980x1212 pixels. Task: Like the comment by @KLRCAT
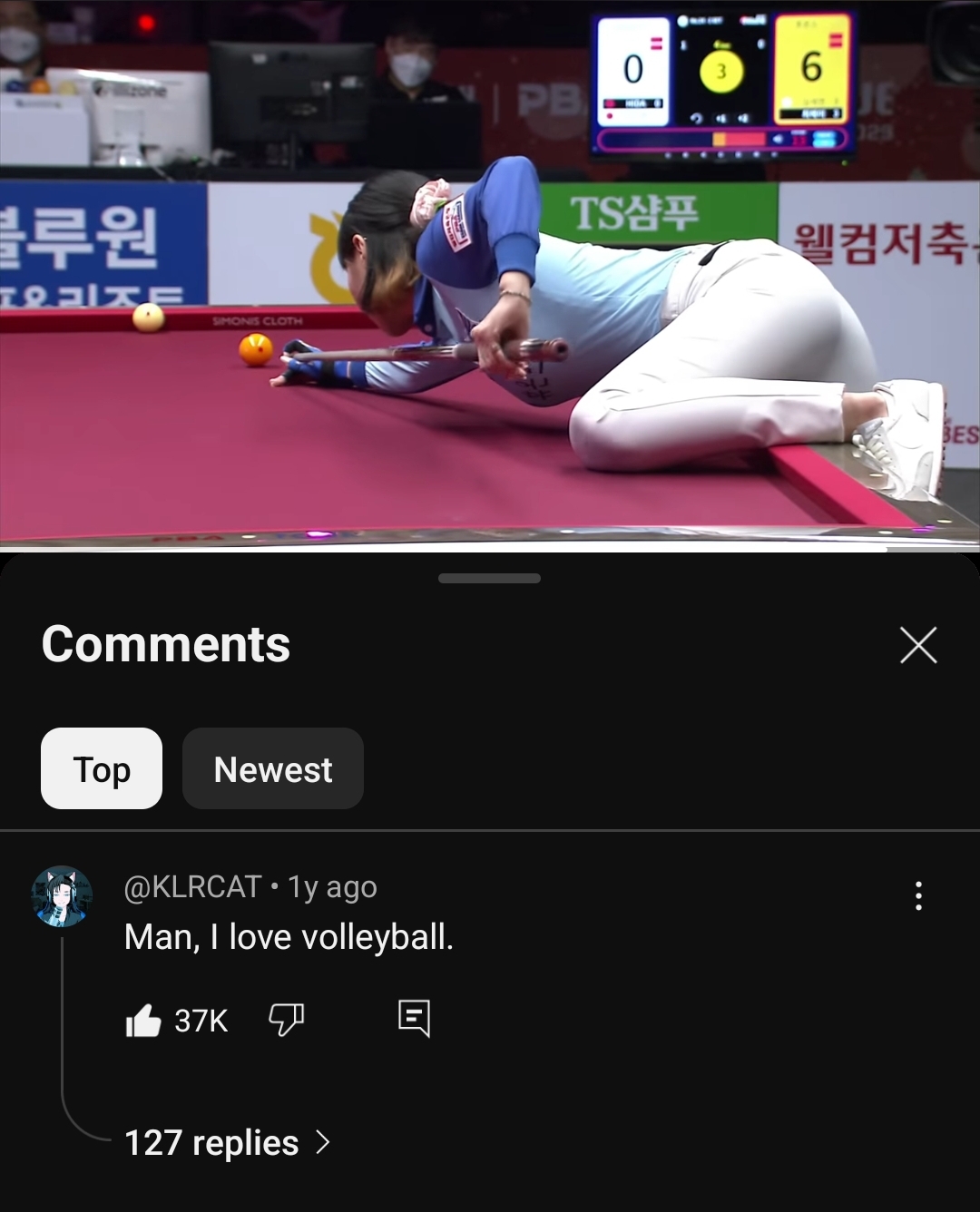(x=143, y=1021)
